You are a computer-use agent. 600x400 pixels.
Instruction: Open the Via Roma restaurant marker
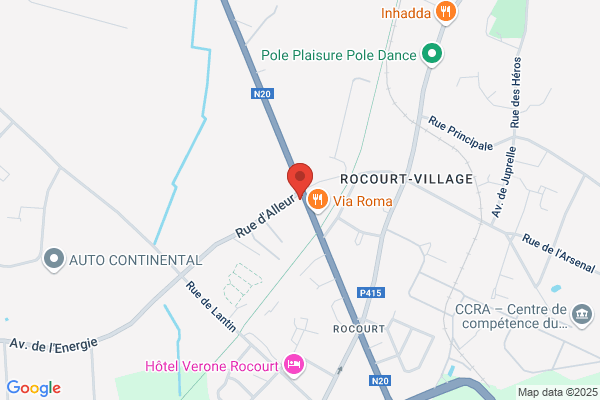[317, 200]
